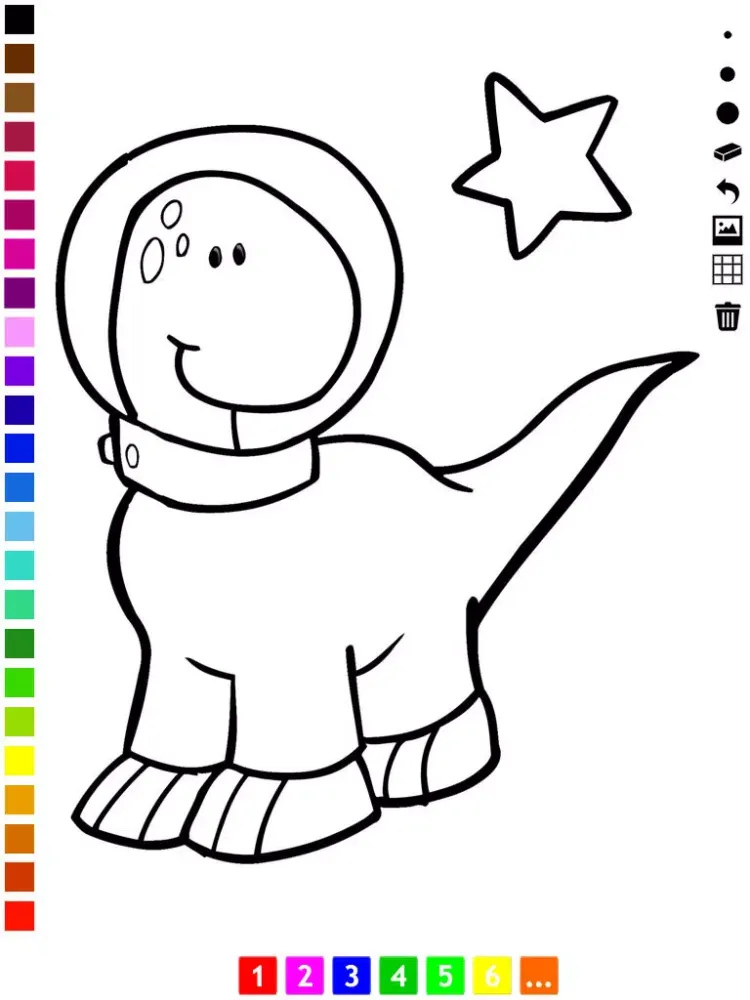This screenshot has height=1000, width=750.
Task: Open picture number 6
Action: point(493,975)
